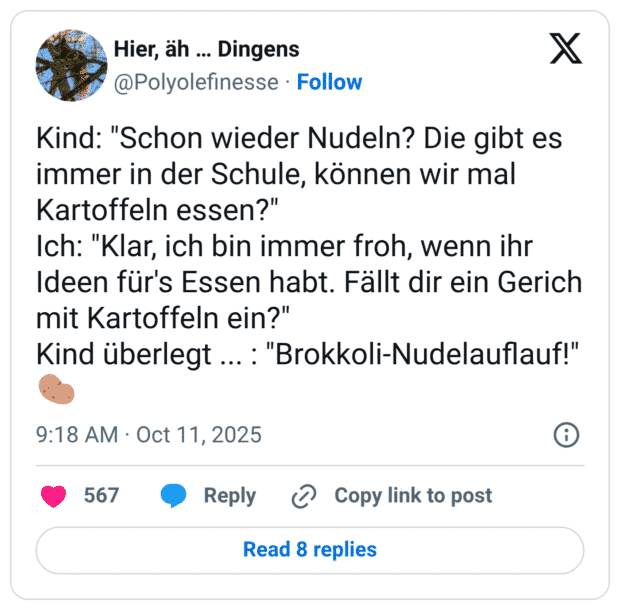Follow @Polyolefinesse
Viewport: 620px width, 610px height.
(329, 83)
